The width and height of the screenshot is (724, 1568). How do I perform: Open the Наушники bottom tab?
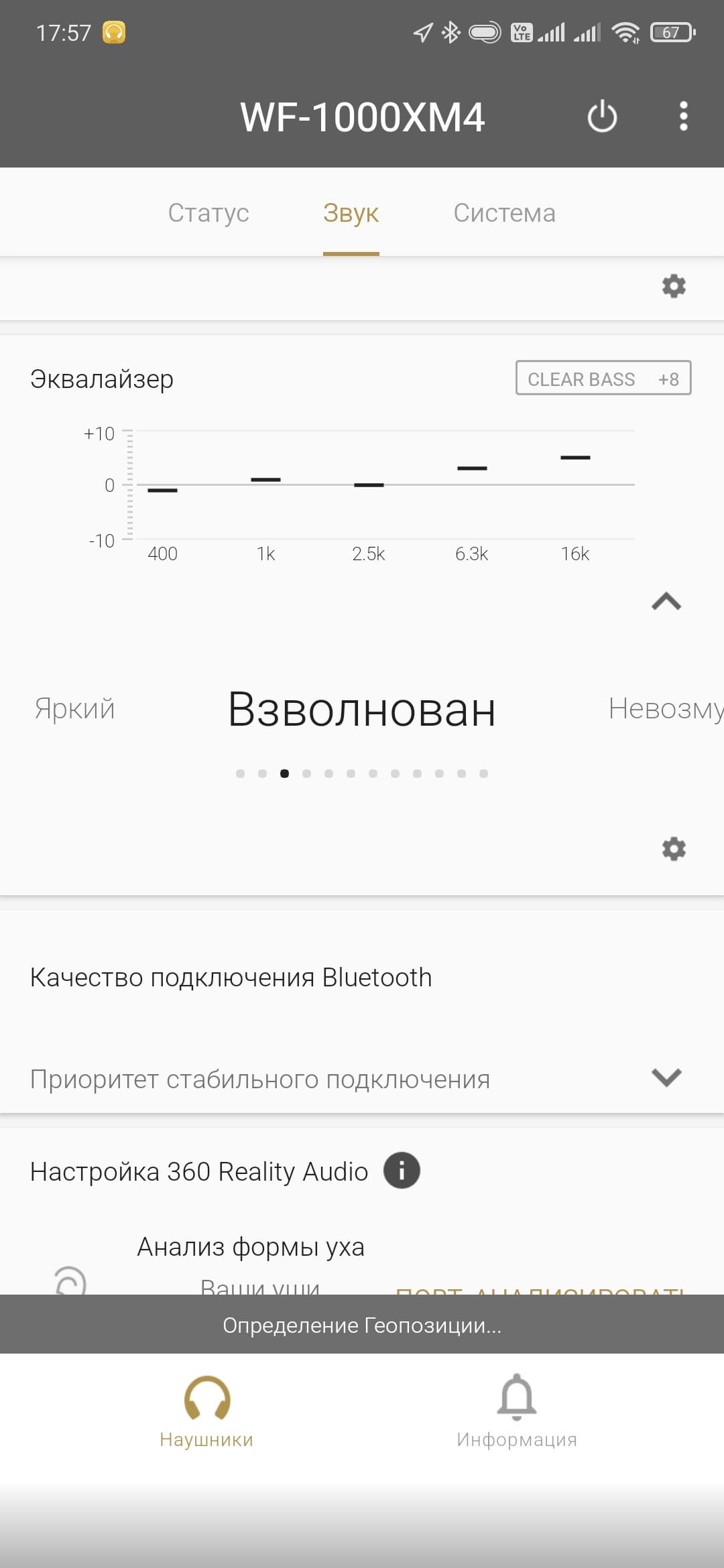[206, 1411]
